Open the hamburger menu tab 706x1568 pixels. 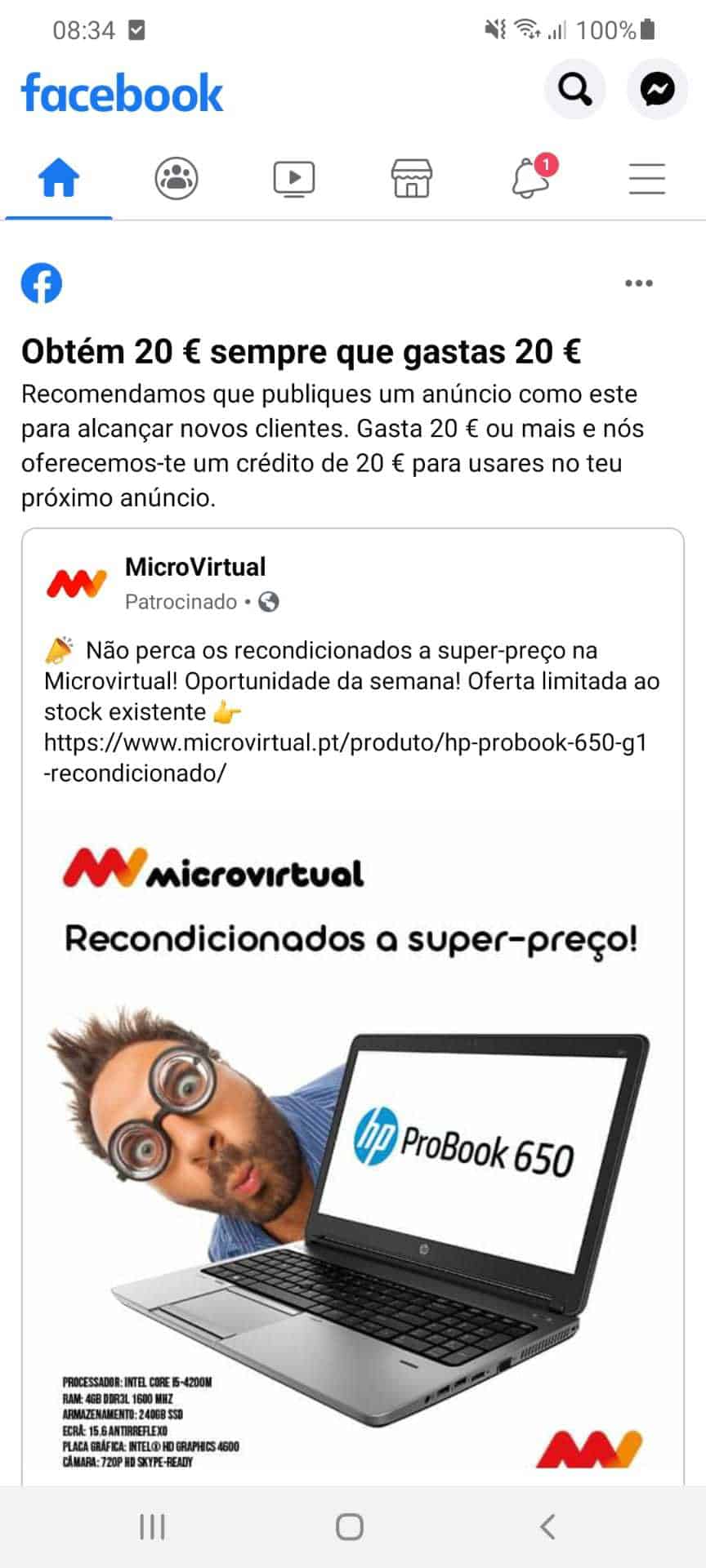coord(646,178)
